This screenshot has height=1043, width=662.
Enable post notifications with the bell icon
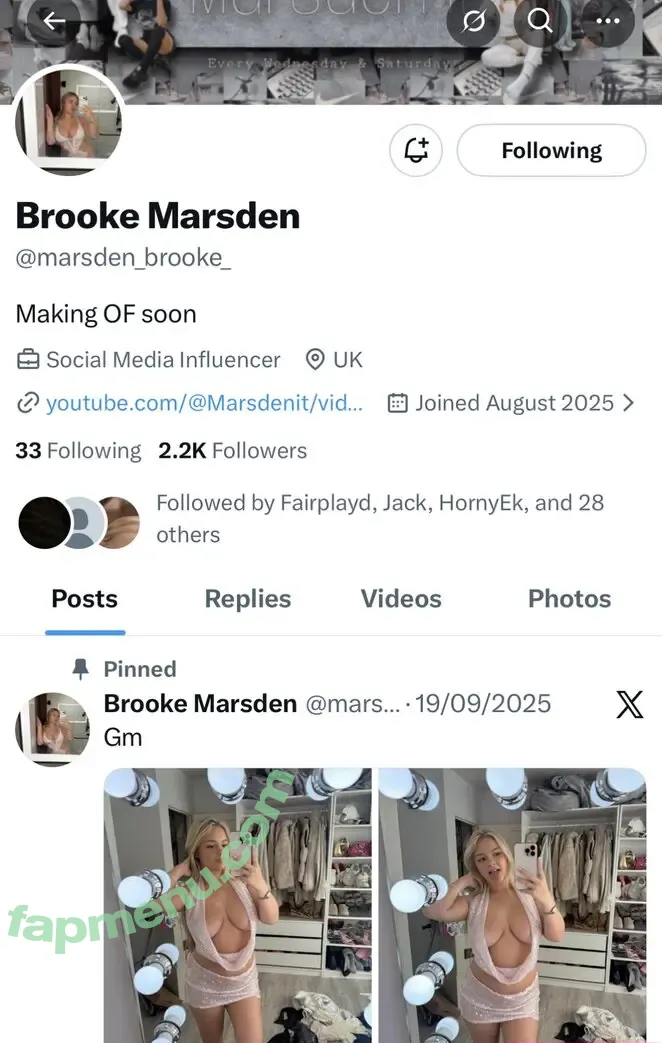point(416,151)
